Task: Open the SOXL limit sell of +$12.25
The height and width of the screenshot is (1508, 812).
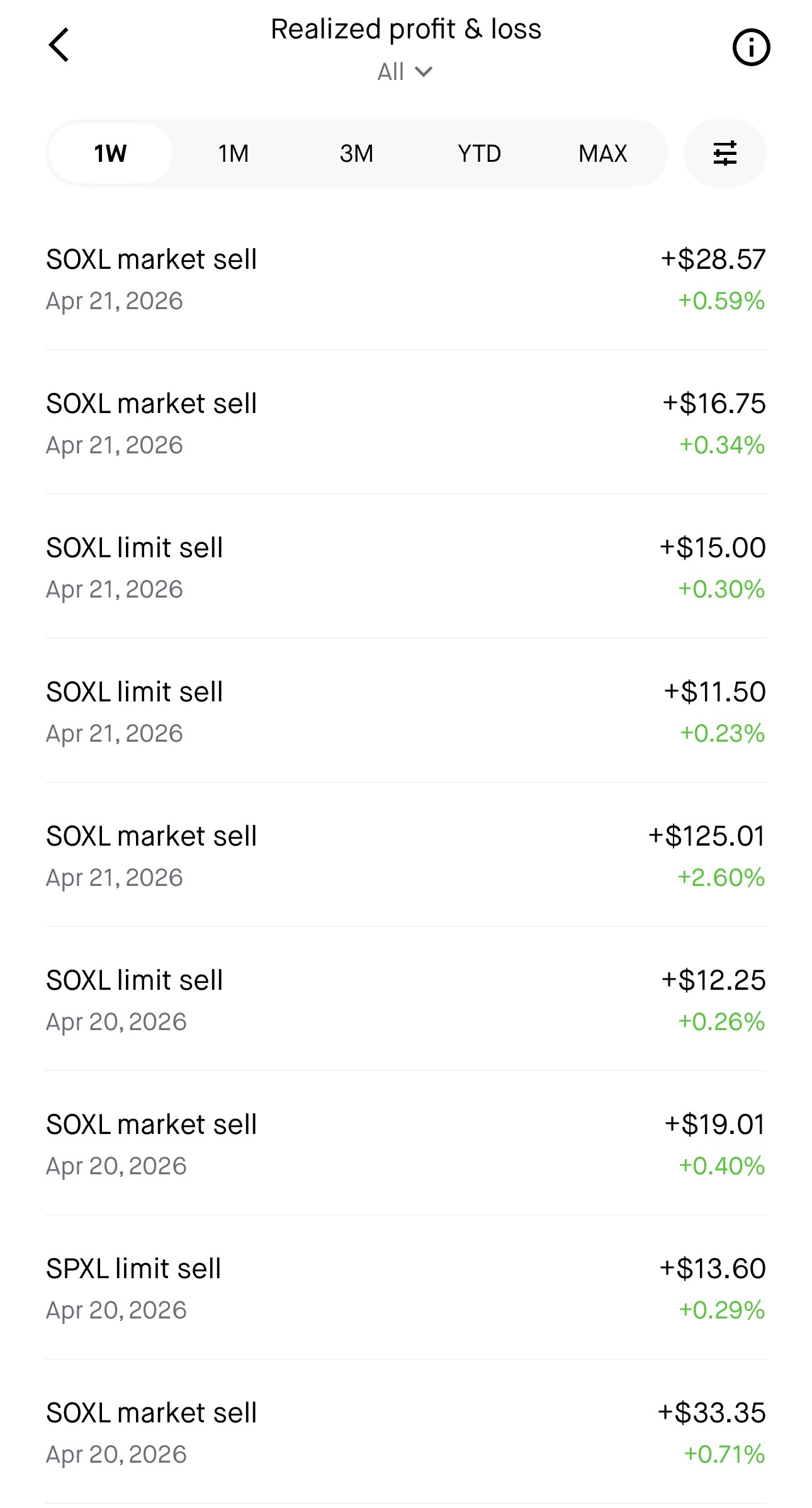Action: coord(405,1000)
